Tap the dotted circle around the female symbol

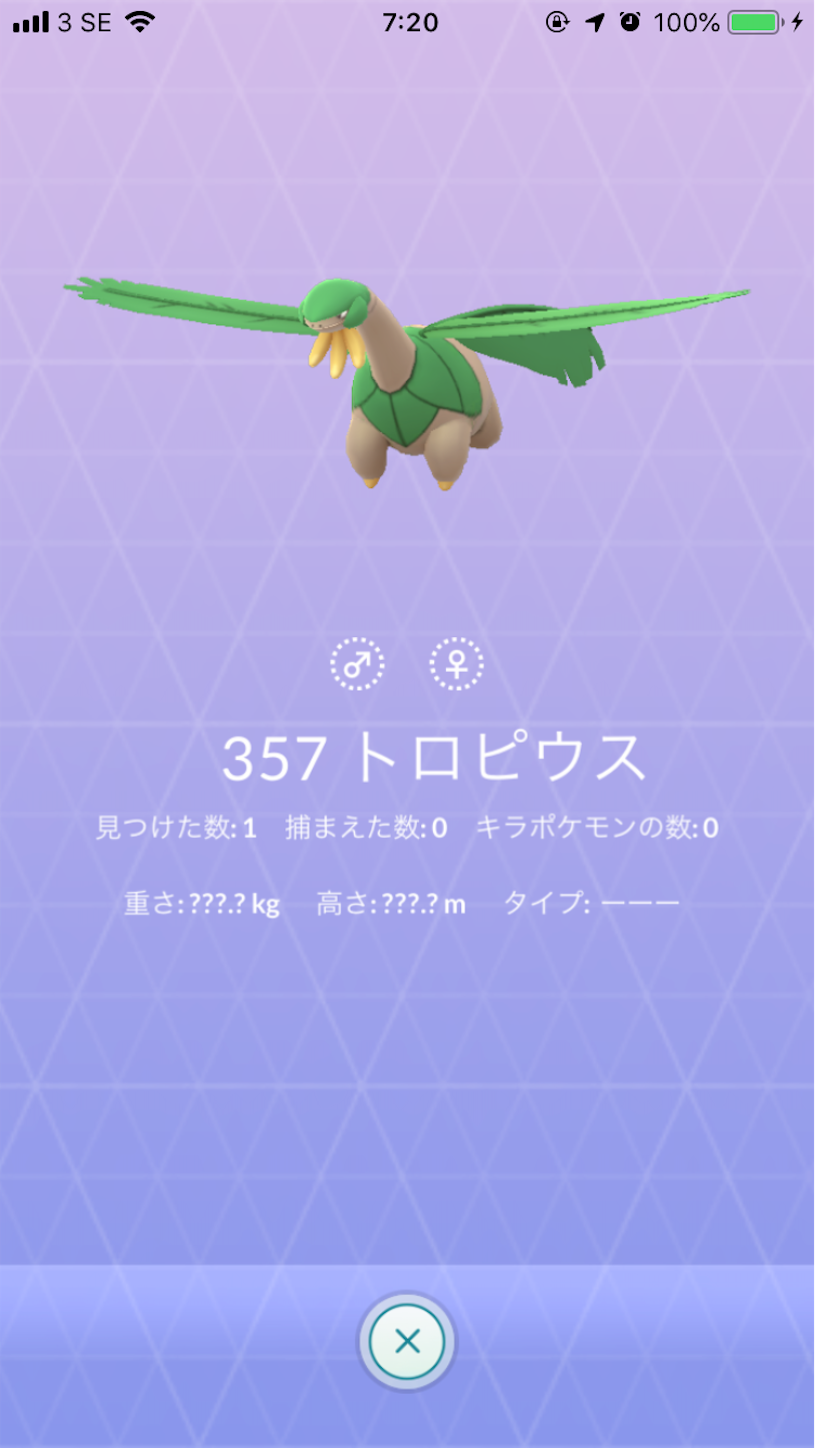(455, 662)
